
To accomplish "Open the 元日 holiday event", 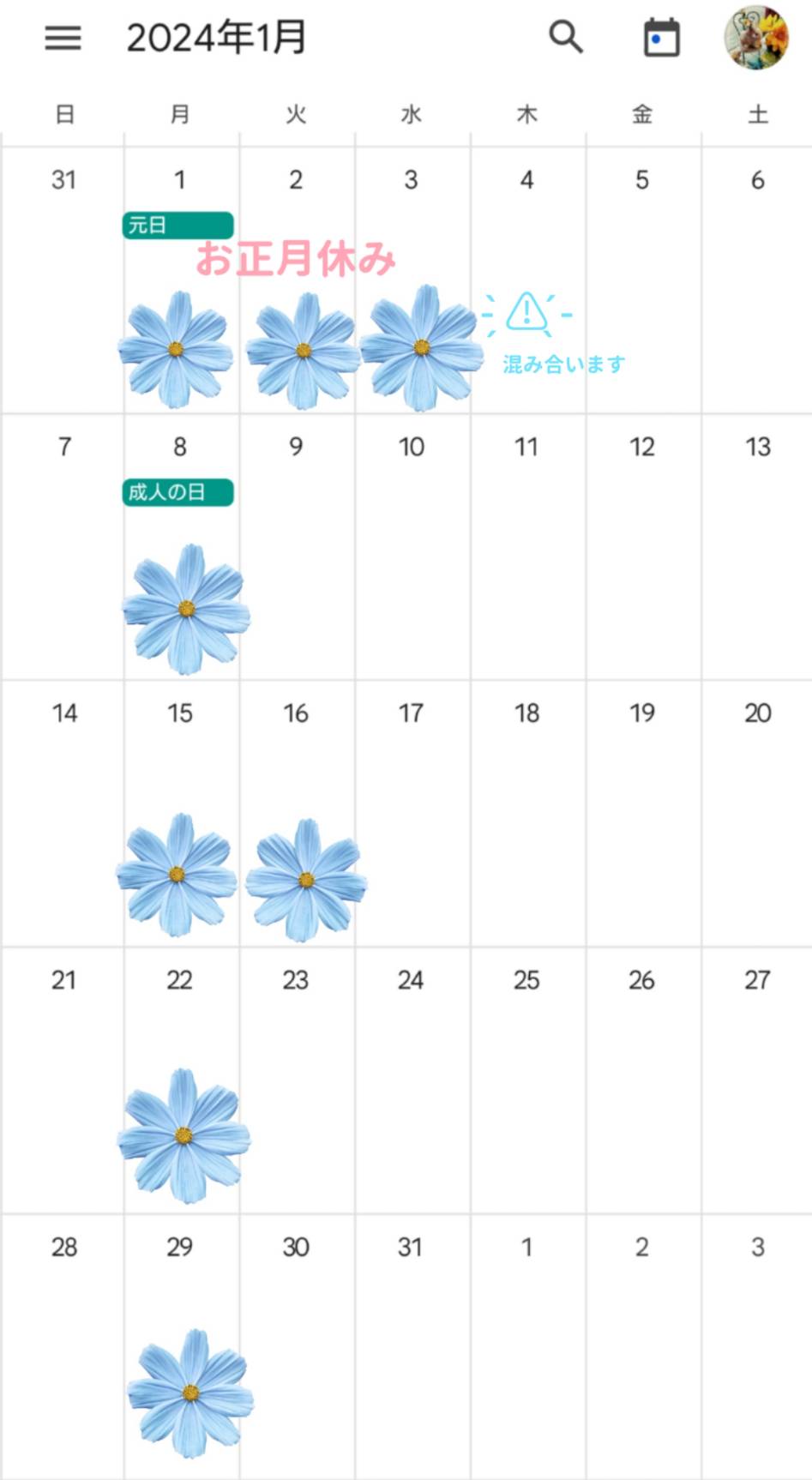I will tap(178, 226).
